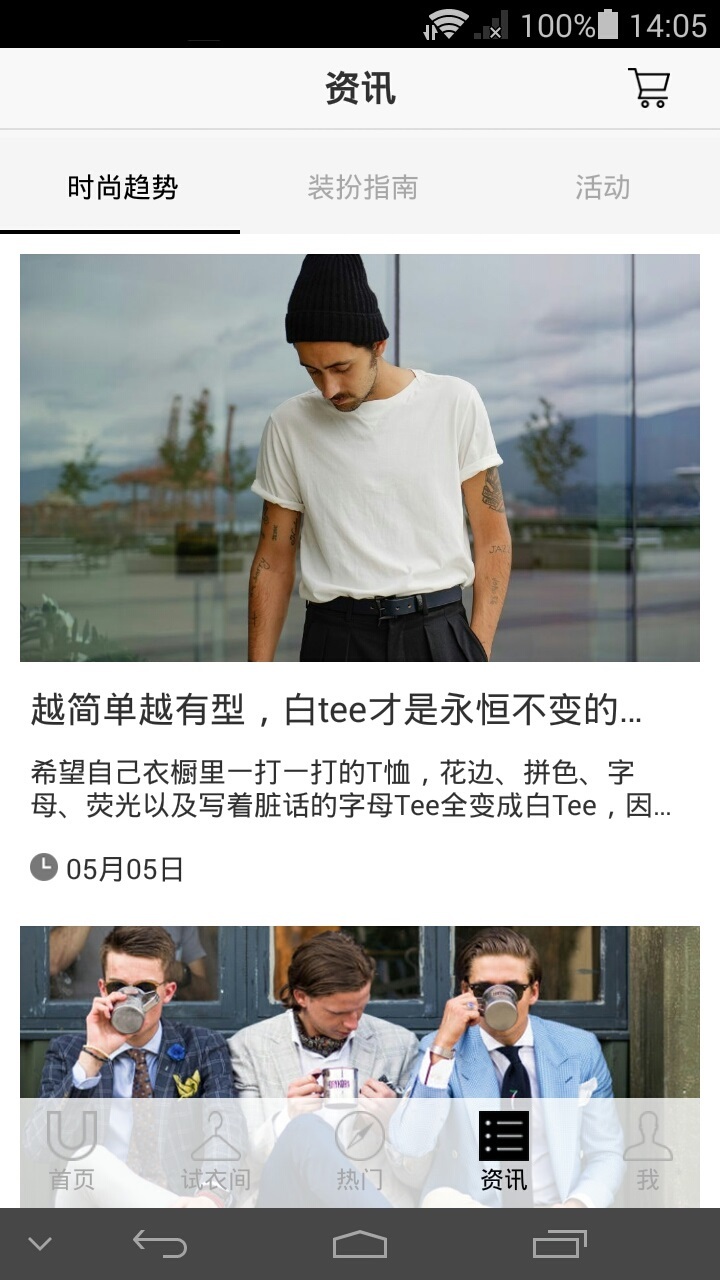This screenshot has width=720, height=1280.
Task: Select the 资讯 bottom tab
Action: [x=503, y=1152]
